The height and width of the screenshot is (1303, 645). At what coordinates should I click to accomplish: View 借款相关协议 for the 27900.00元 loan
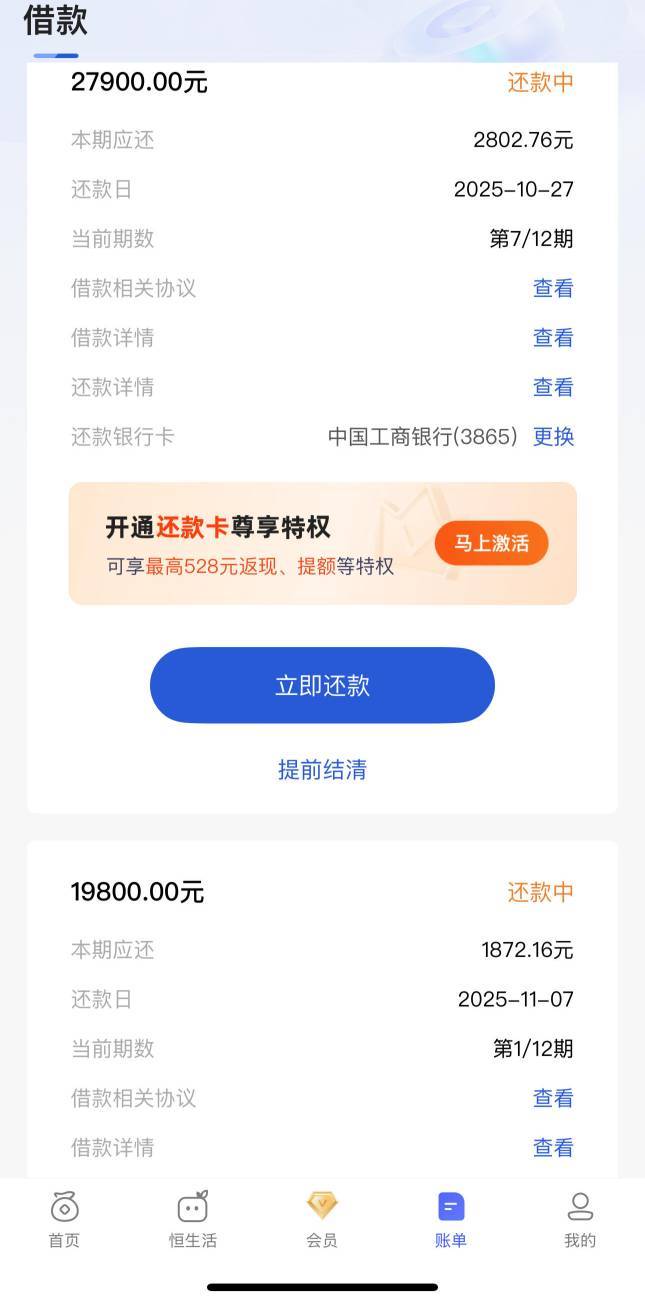click(553, 289)
